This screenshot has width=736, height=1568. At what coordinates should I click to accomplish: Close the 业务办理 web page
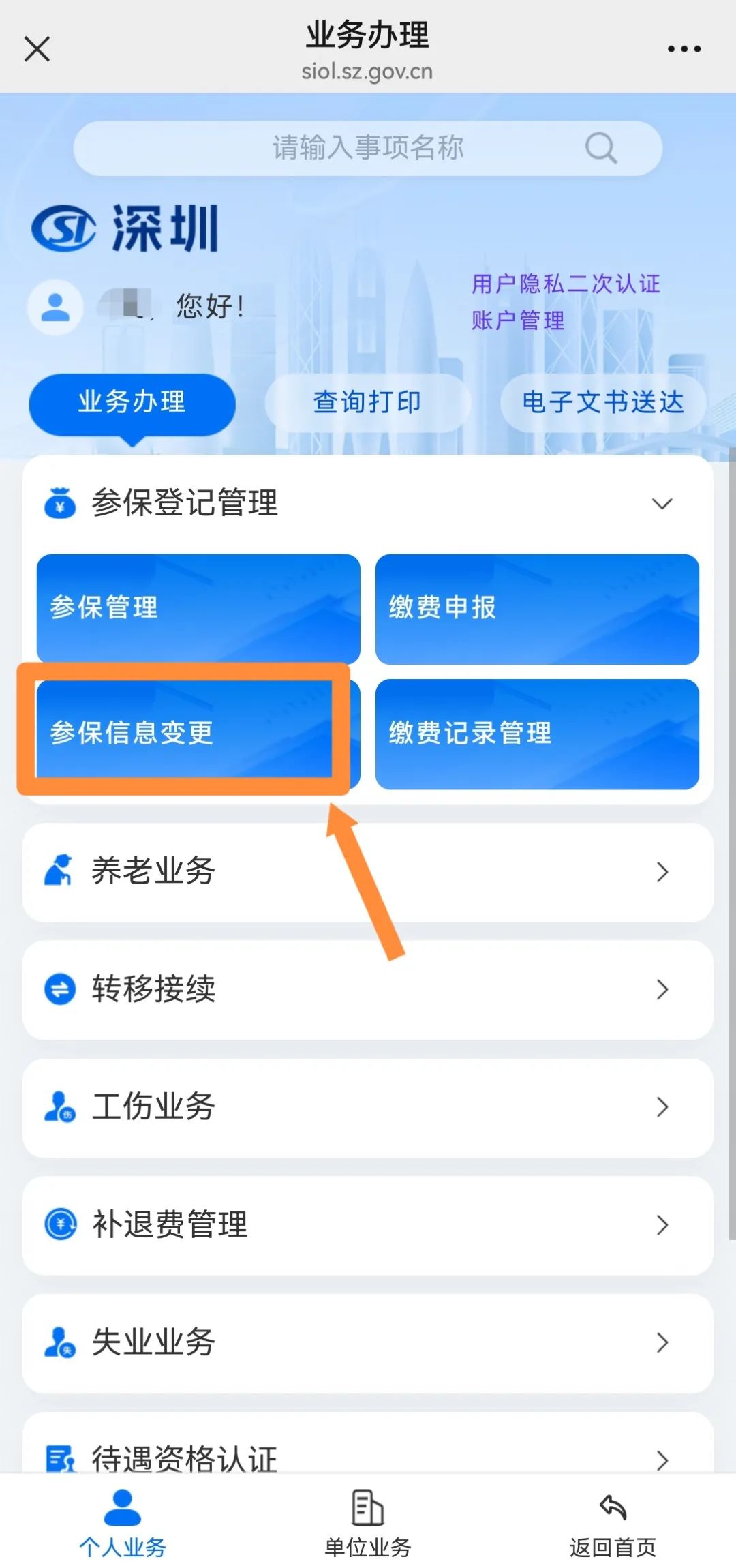[x=37, y=49]
